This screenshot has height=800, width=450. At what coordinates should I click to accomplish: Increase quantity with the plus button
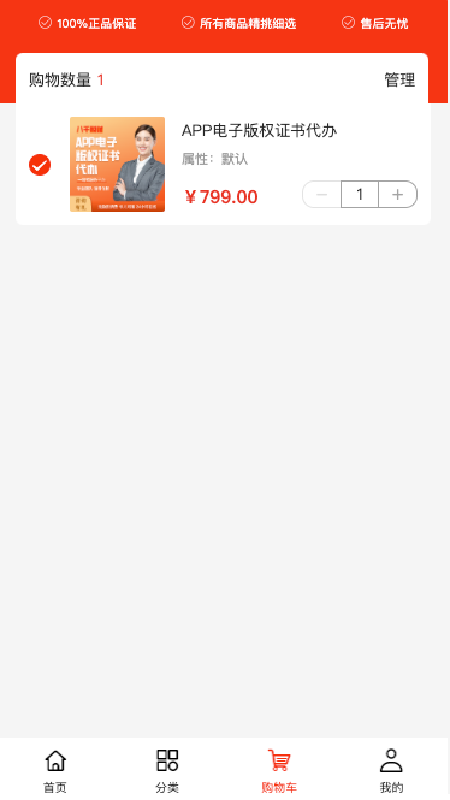[398, 194]
